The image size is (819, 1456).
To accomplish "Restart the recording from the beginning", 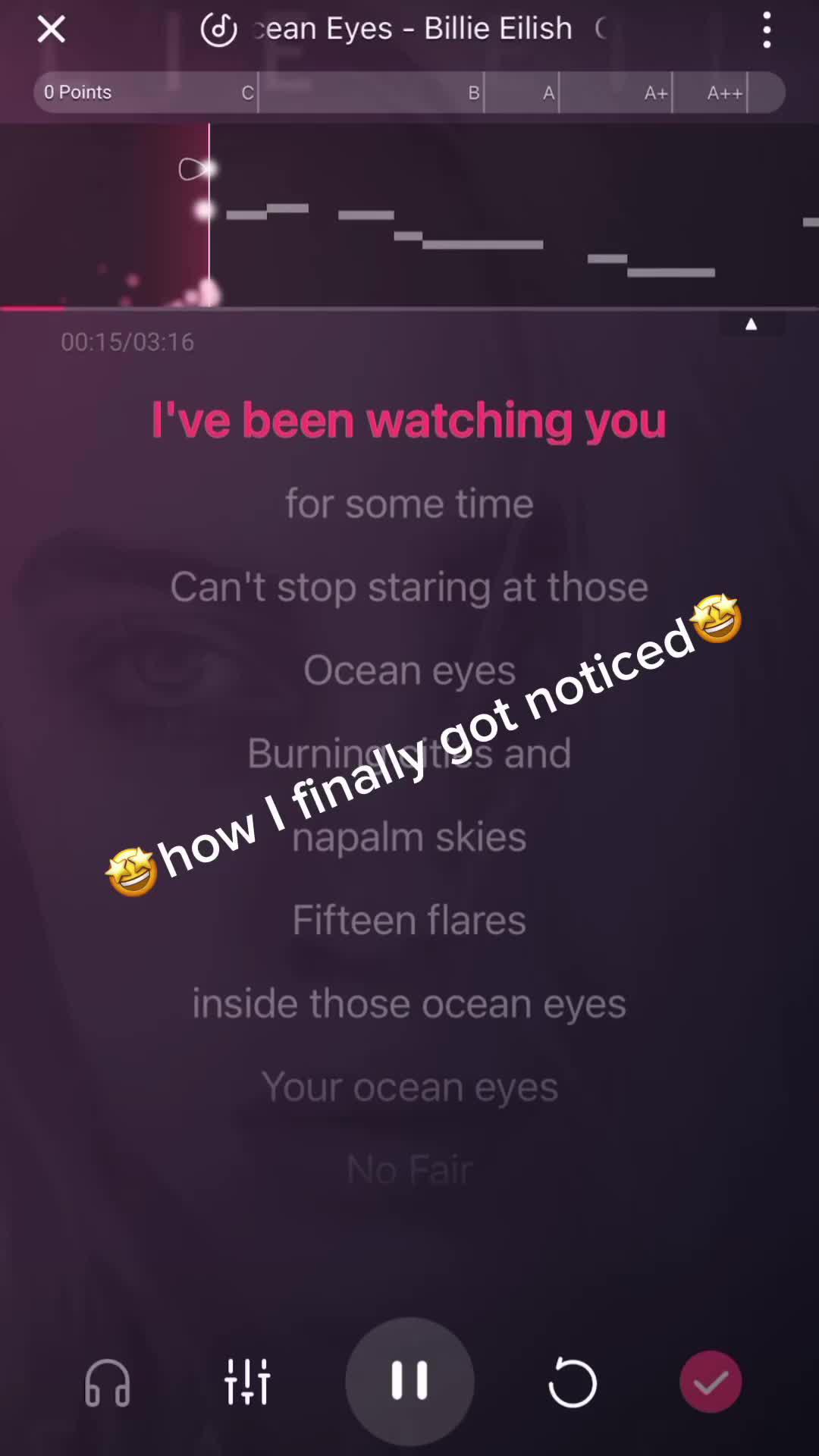I will [x=573, y=1382].
